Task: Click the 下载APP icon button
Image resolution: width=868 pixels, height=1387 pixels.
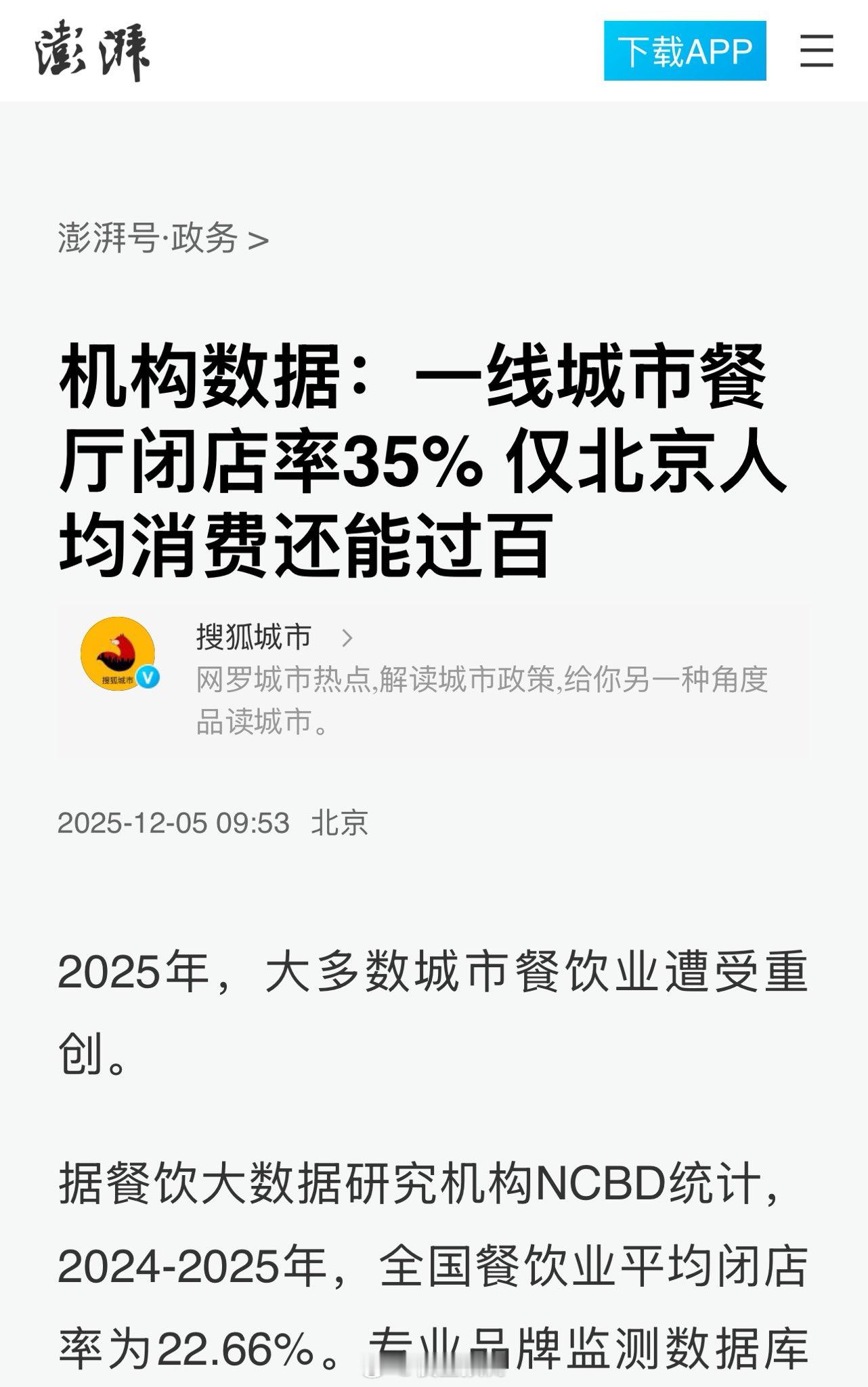Action: pos(685,51)
